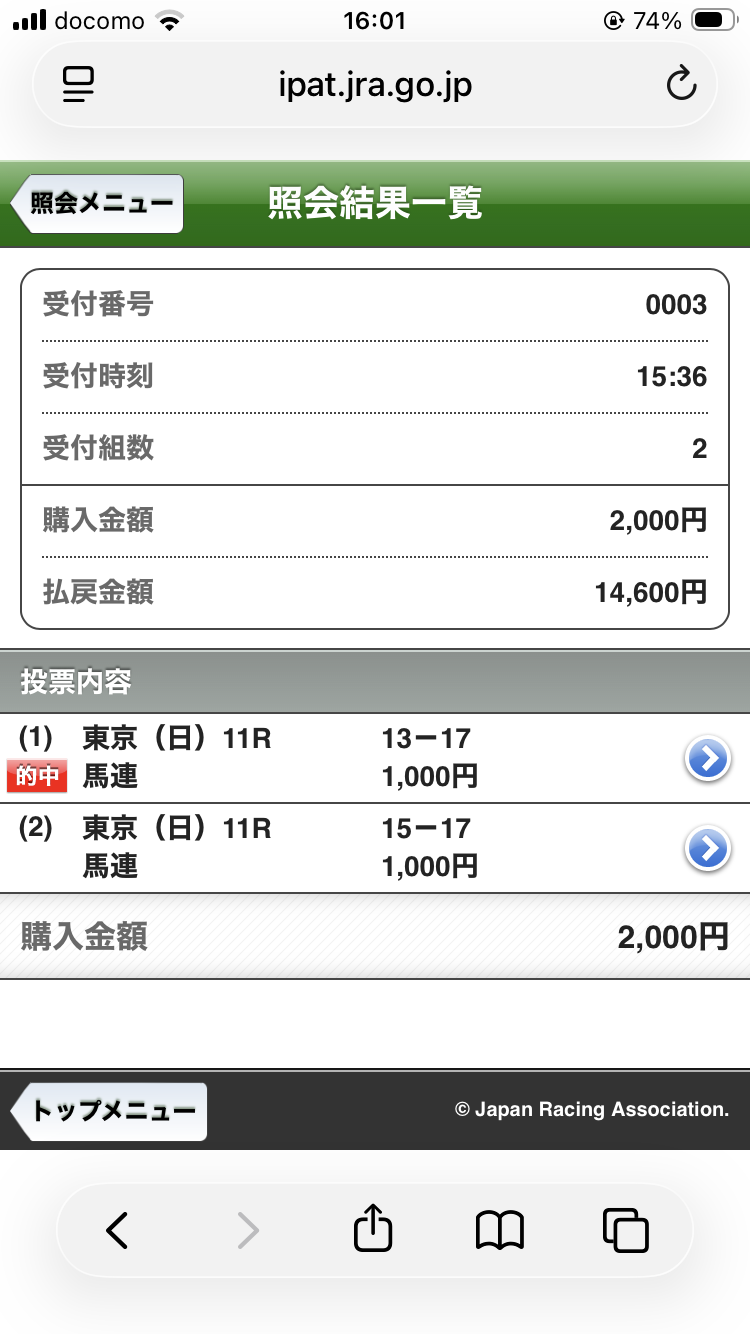This screenshot has width=750, height=1334.
Task: Go back to 照会メニュー
Action: click(x=97, y=204)
